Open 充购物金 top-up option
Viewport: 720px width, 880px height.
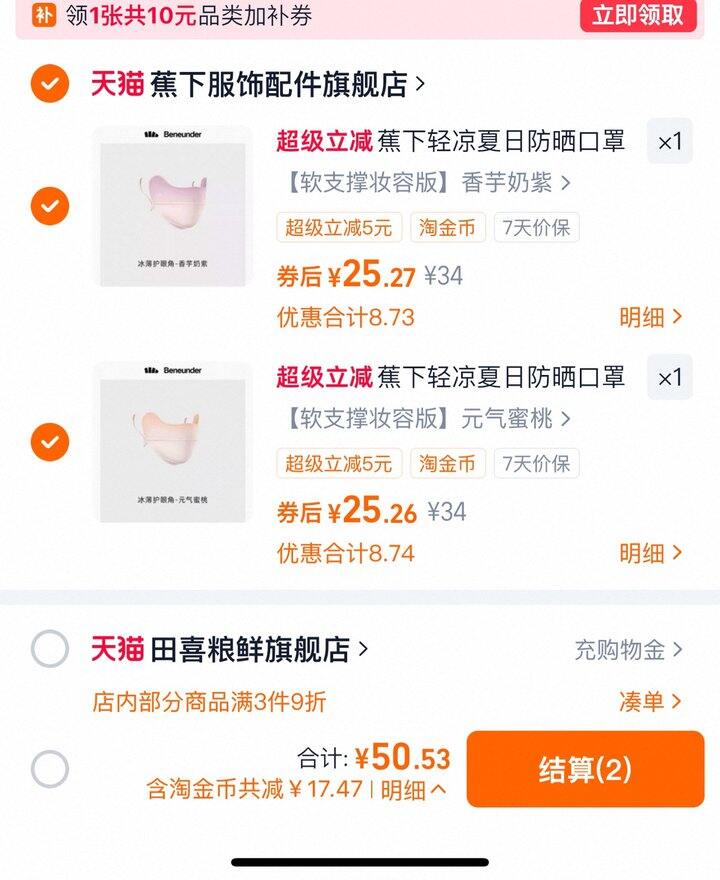(628, 650)
